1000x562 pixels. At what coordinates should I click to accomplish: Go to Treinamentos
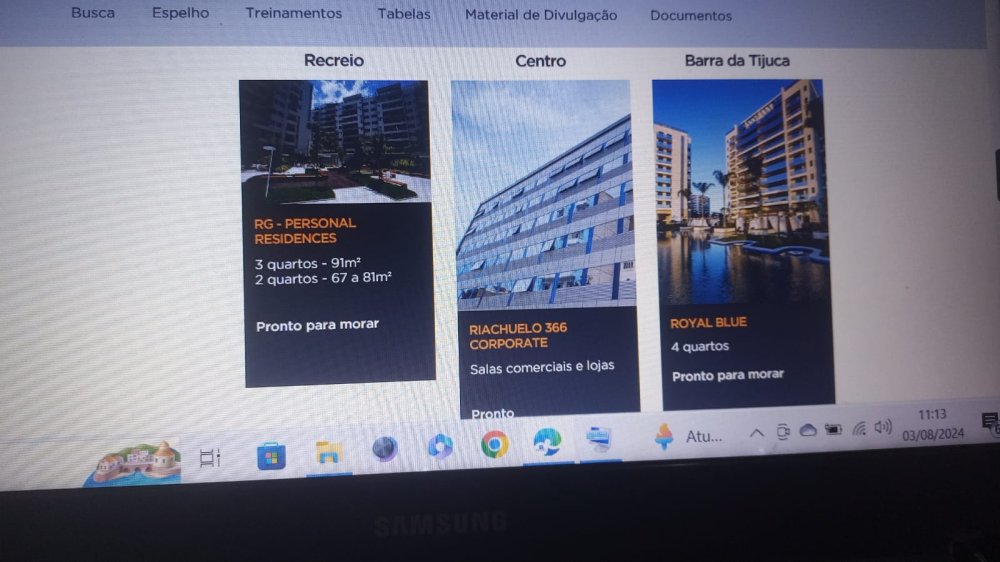(x=293, y=13)
